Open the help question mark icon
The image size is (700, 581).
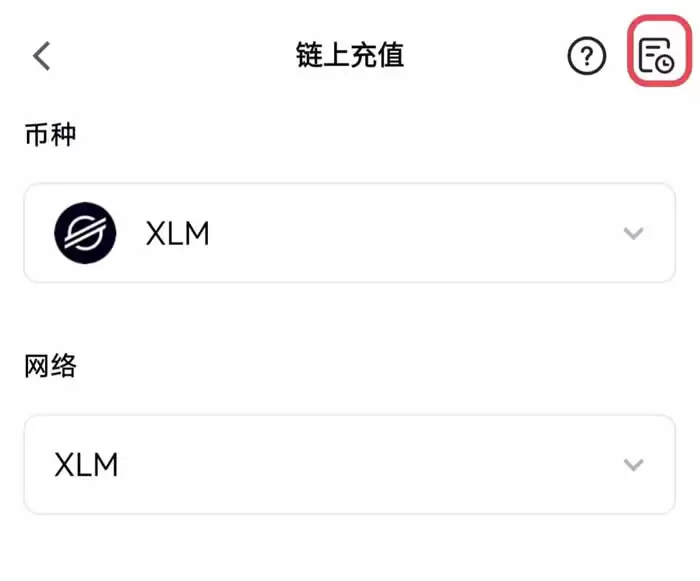tap(587, 56)
